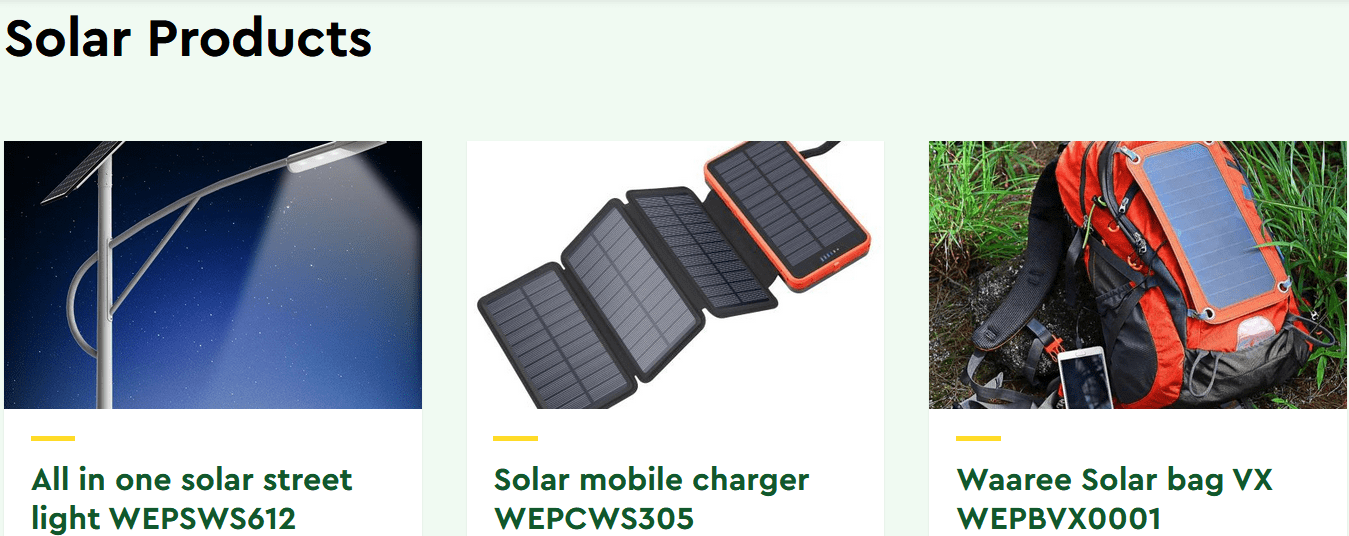Open the Solar mobile charger WEPCWS305 title
The width and height of the screenshot is (1349, 536).
tap(651, 498)
